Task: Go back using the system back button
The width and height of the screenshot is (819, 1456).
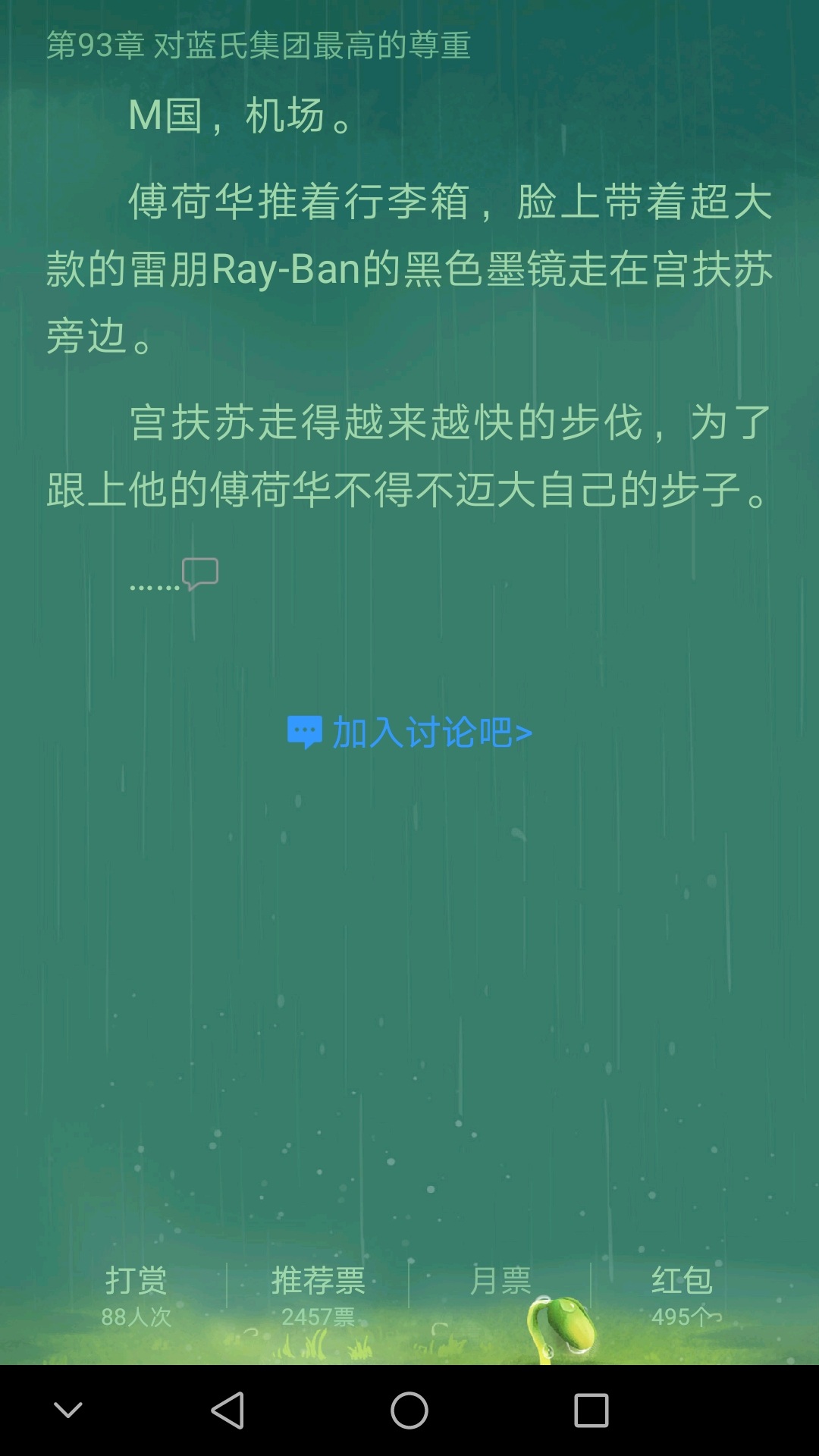Action: pos(227,1410)
